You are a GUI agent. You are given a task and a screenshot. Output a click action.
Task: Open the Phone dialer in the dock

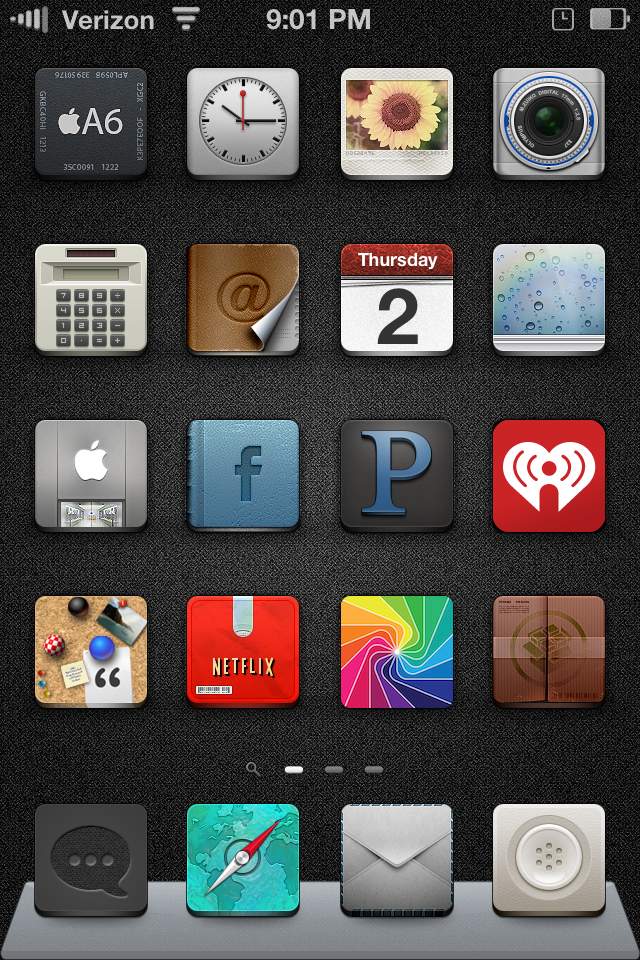(548, 859)
